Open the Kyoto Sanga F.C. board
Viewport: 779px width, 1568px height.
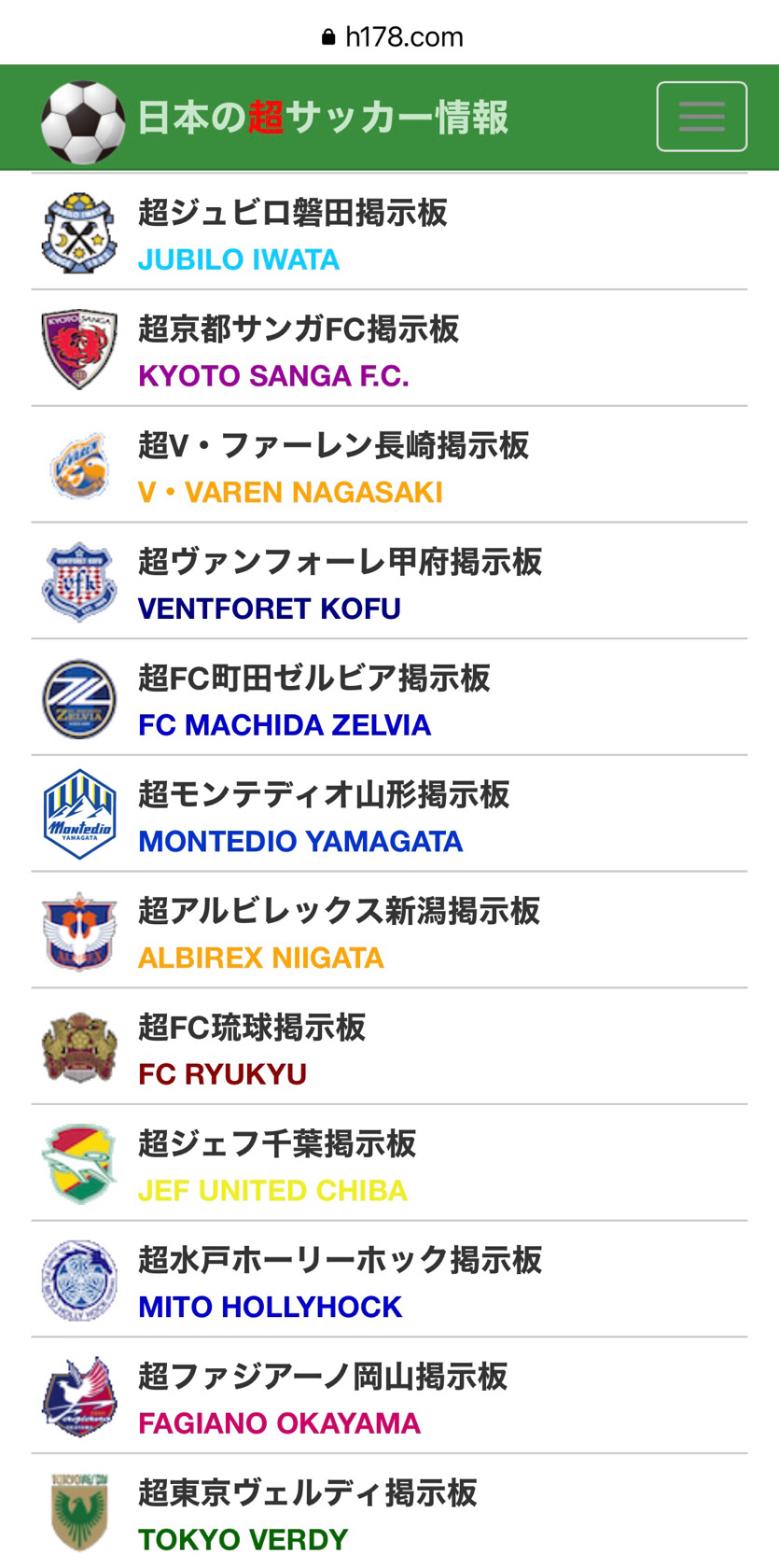point(389,348)
